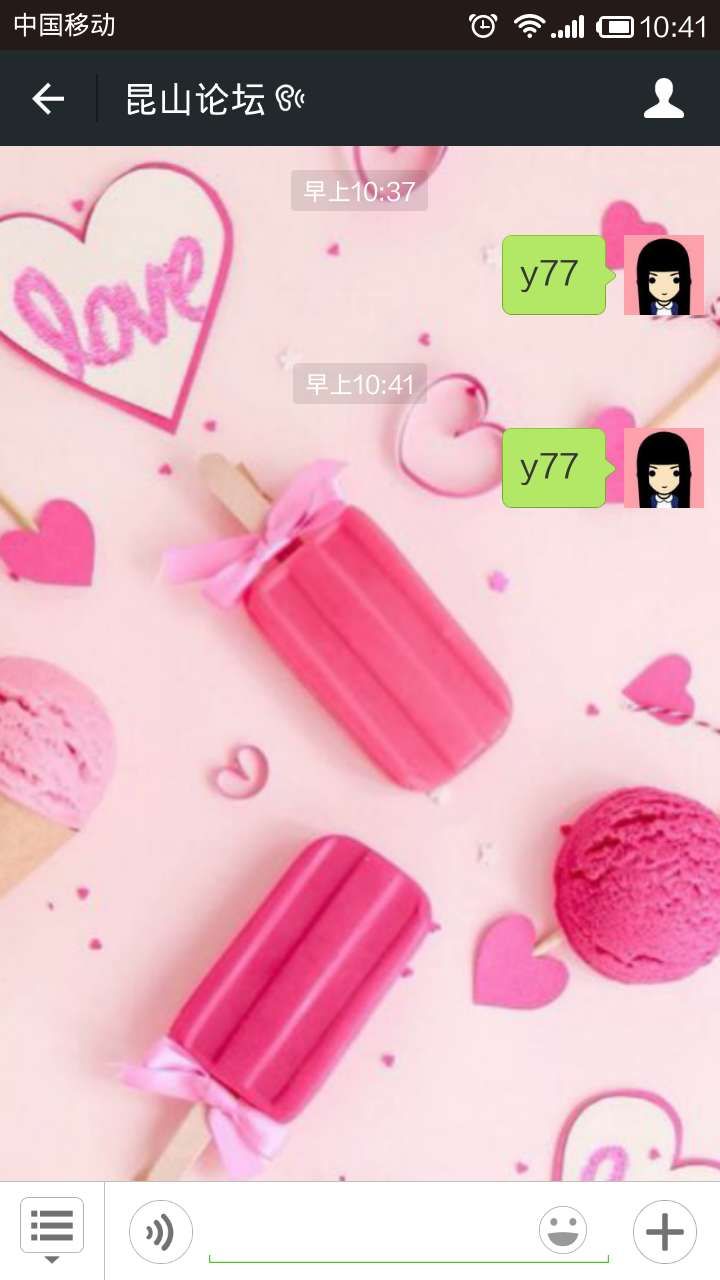Tap the avatar beside the 10:37 message
This screenshot has height=1280, width=720.
click(x=664, y=275)
